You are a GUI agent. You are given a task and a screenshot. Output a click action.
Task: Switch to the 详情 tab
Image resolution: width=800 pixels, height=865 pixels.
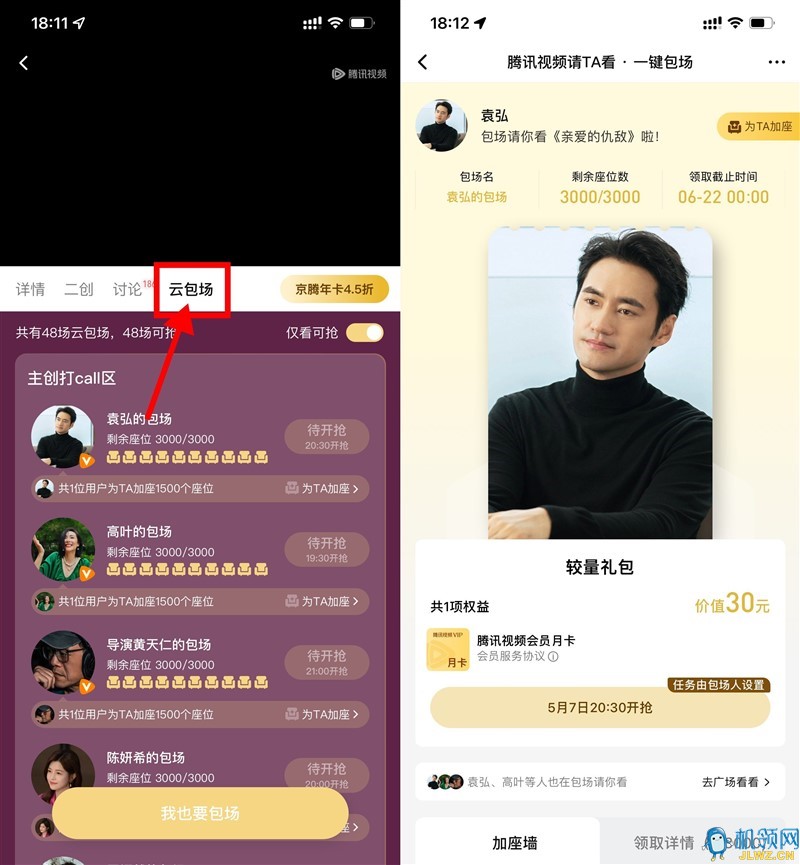coord(30,289)
